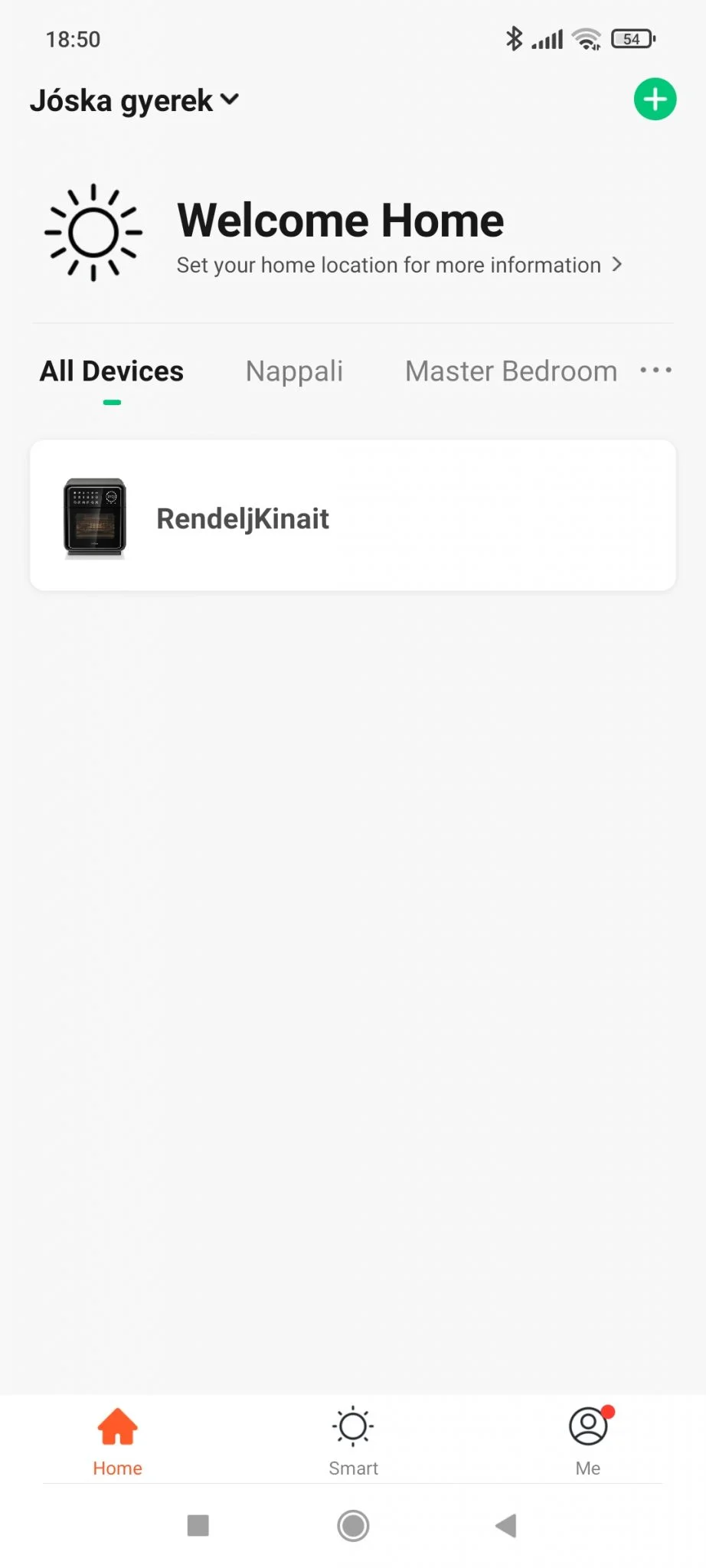
Task: Select the All Devices tab
Action: point(112,371)
